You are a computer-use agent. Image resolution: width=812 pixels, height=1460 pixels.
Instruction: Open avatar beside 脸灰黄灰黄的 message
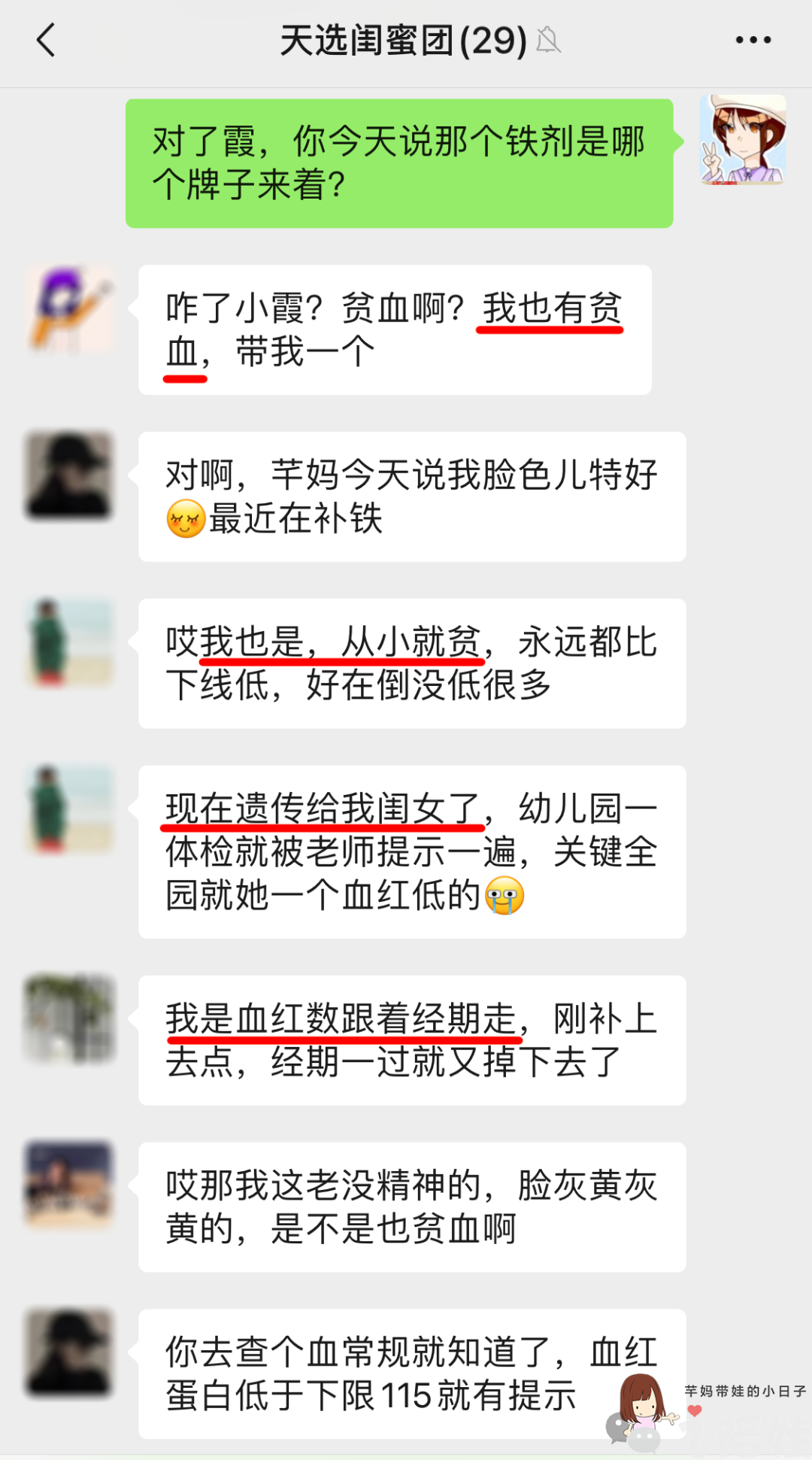69,1186
